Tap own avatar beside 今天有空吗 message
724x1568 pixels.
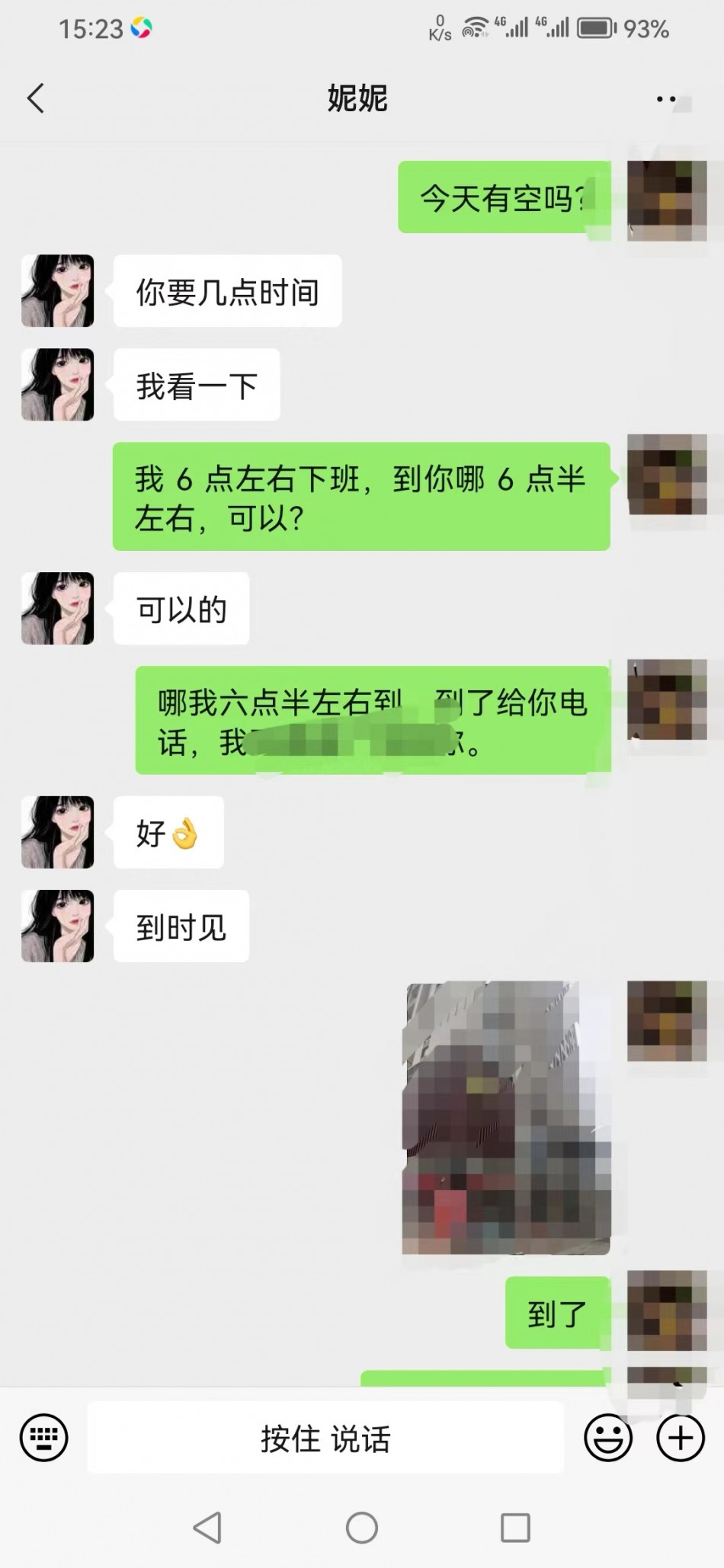[x=666, y=200]
